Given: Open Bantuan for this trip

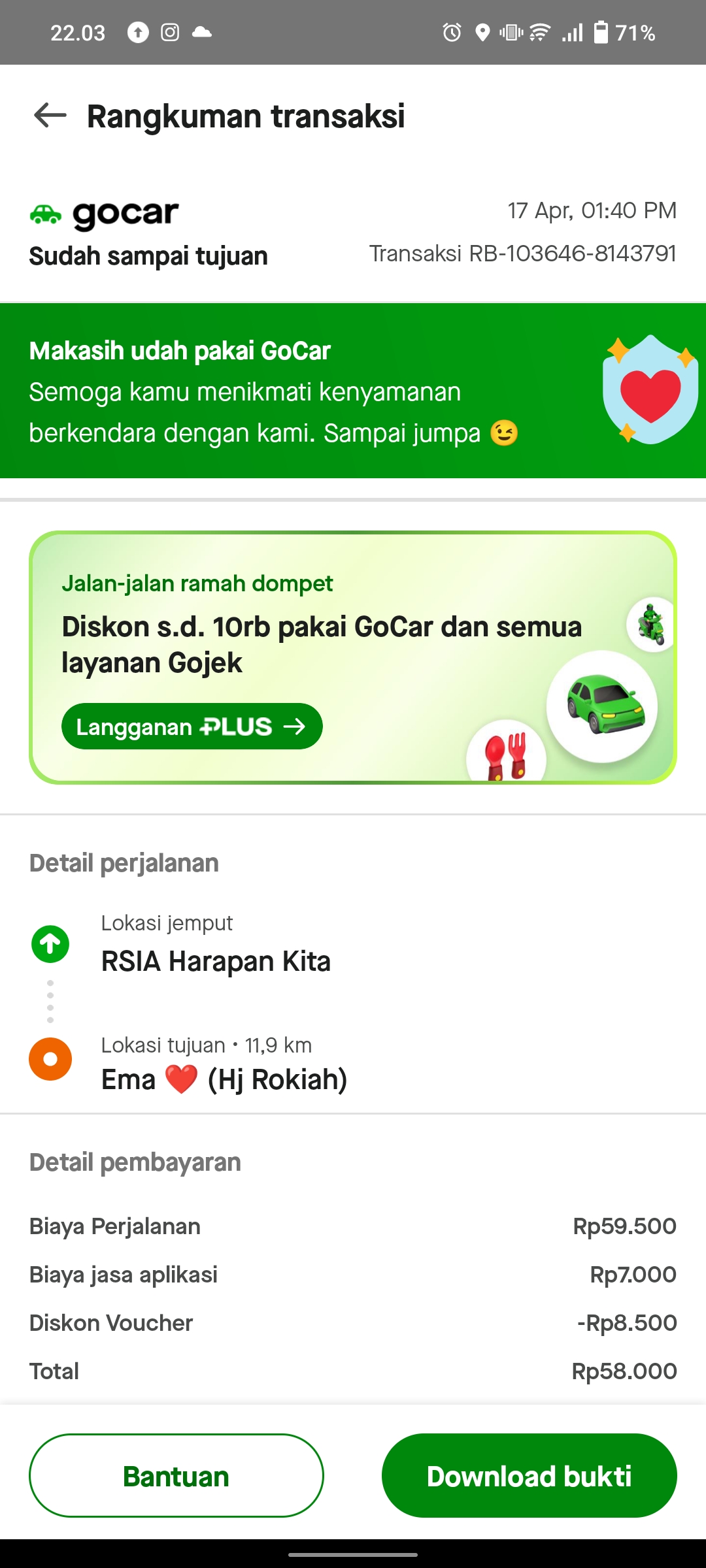Looking at the screenshot, I should 176,1476.
